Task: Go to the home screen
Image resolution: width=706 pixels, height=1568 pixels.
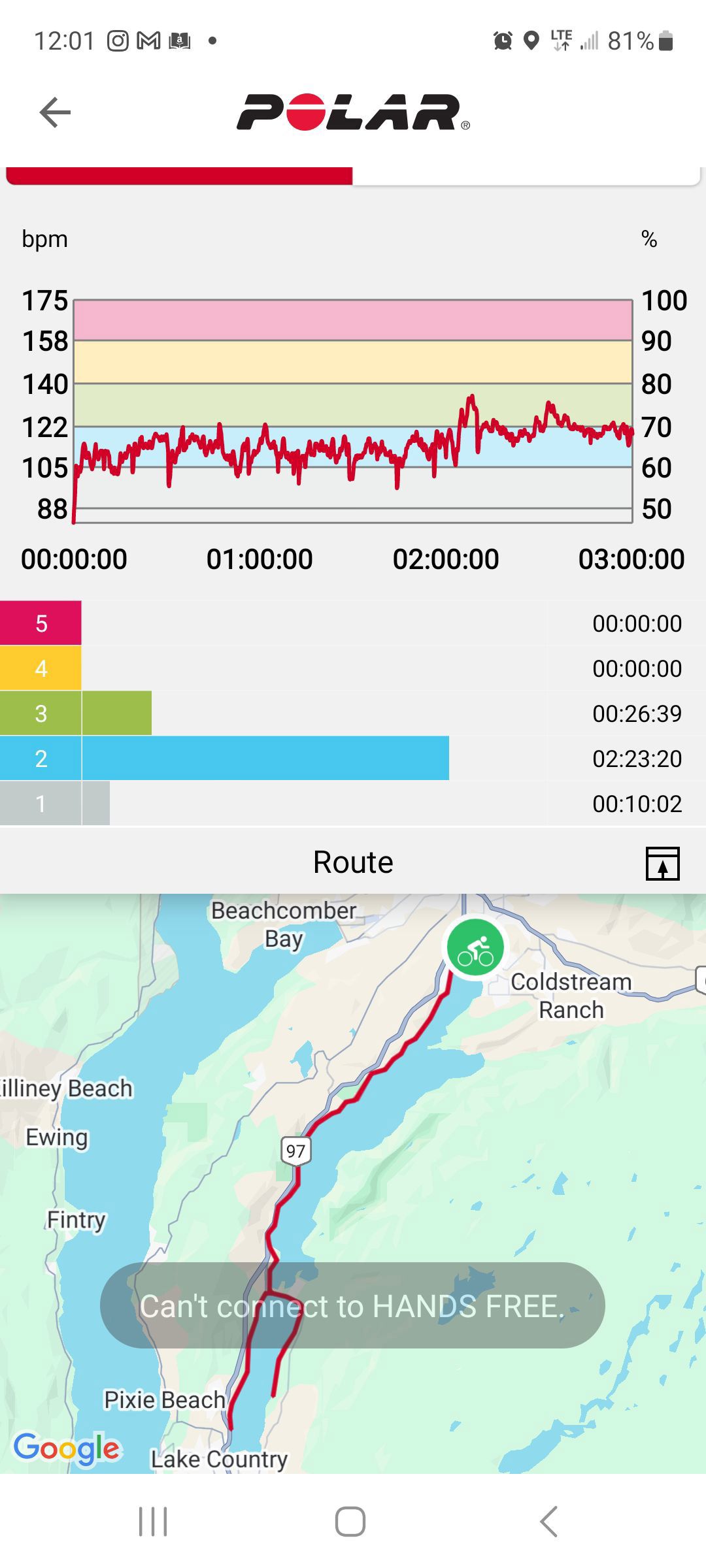Action: click(x=350, y=1522)
